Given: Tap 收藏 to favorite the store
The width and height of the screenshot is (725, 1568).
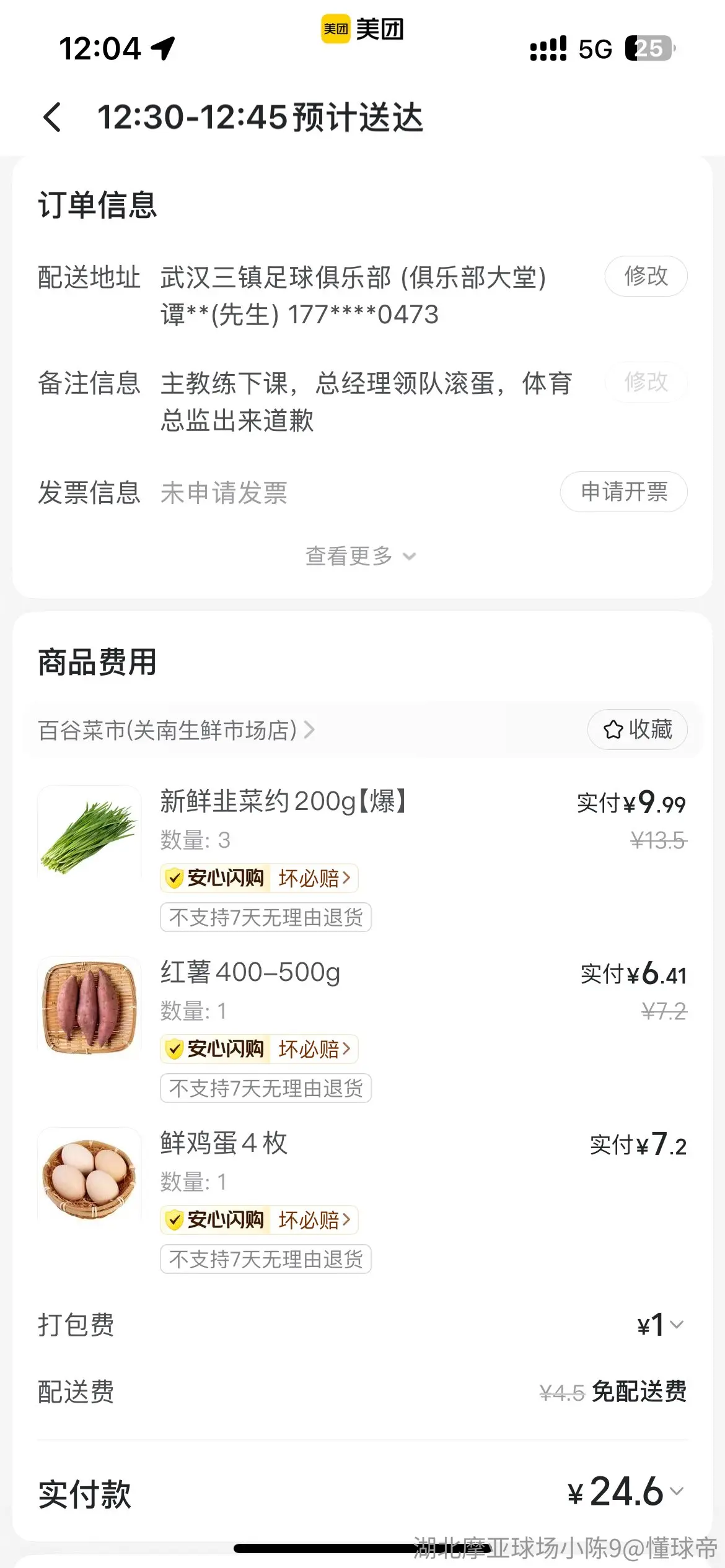Looking at the screenshot, I should click(x=637, y=730).
